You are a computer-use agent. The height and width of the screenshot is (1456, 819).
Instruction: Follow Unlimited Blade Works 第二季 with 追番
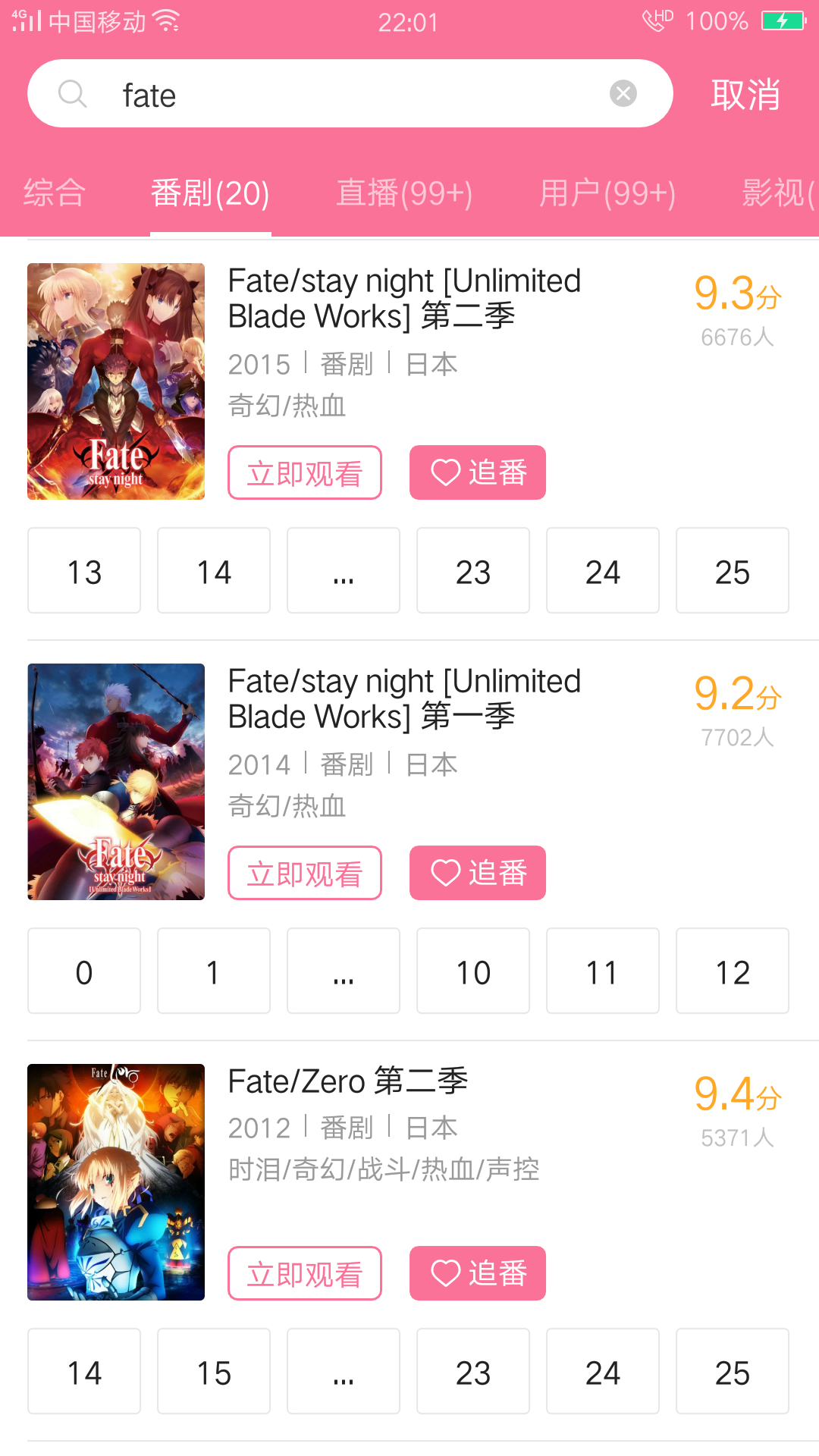[x=478, y=472]
